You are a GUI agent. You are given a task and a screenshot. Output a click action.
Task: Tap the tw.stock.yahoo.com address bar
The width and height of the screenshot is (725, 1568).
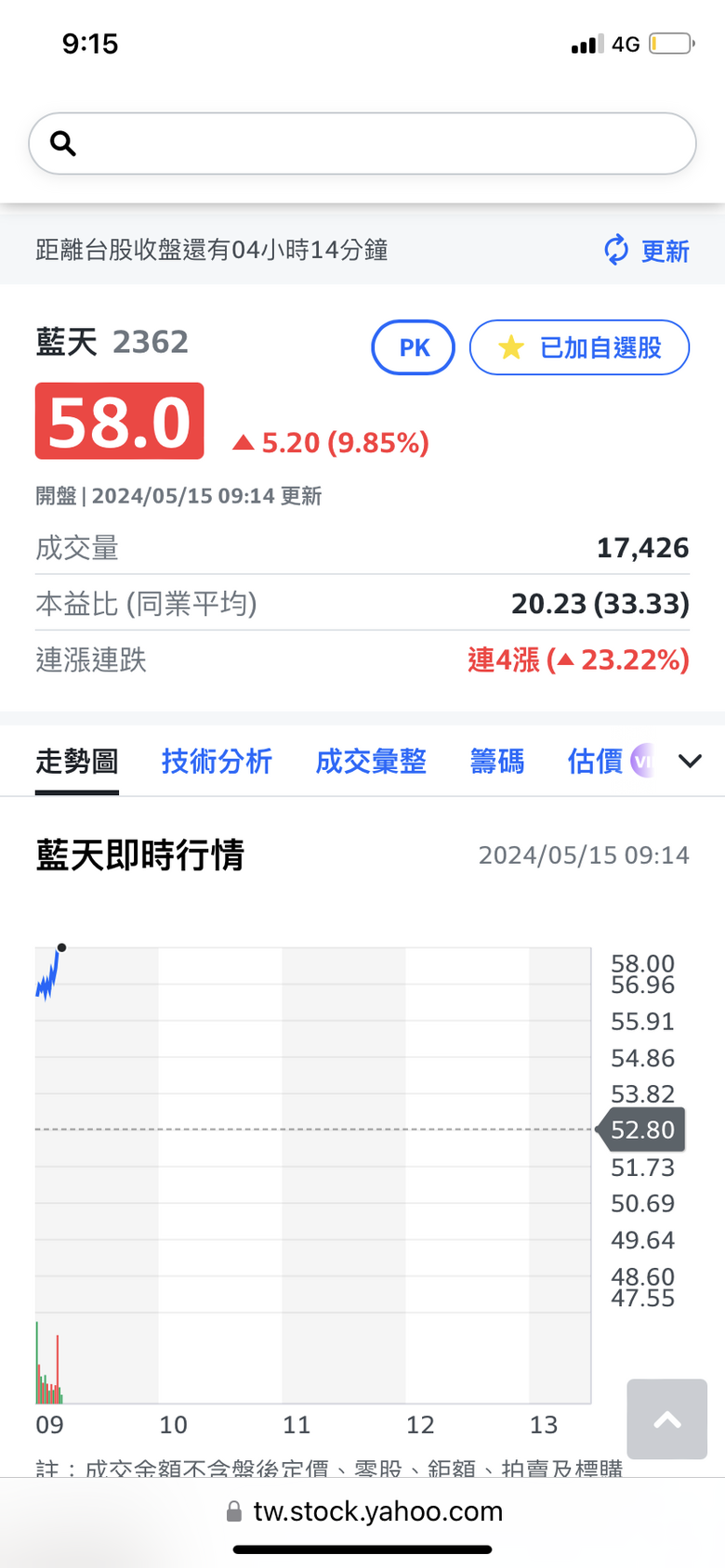click(x=364, y=1511)
